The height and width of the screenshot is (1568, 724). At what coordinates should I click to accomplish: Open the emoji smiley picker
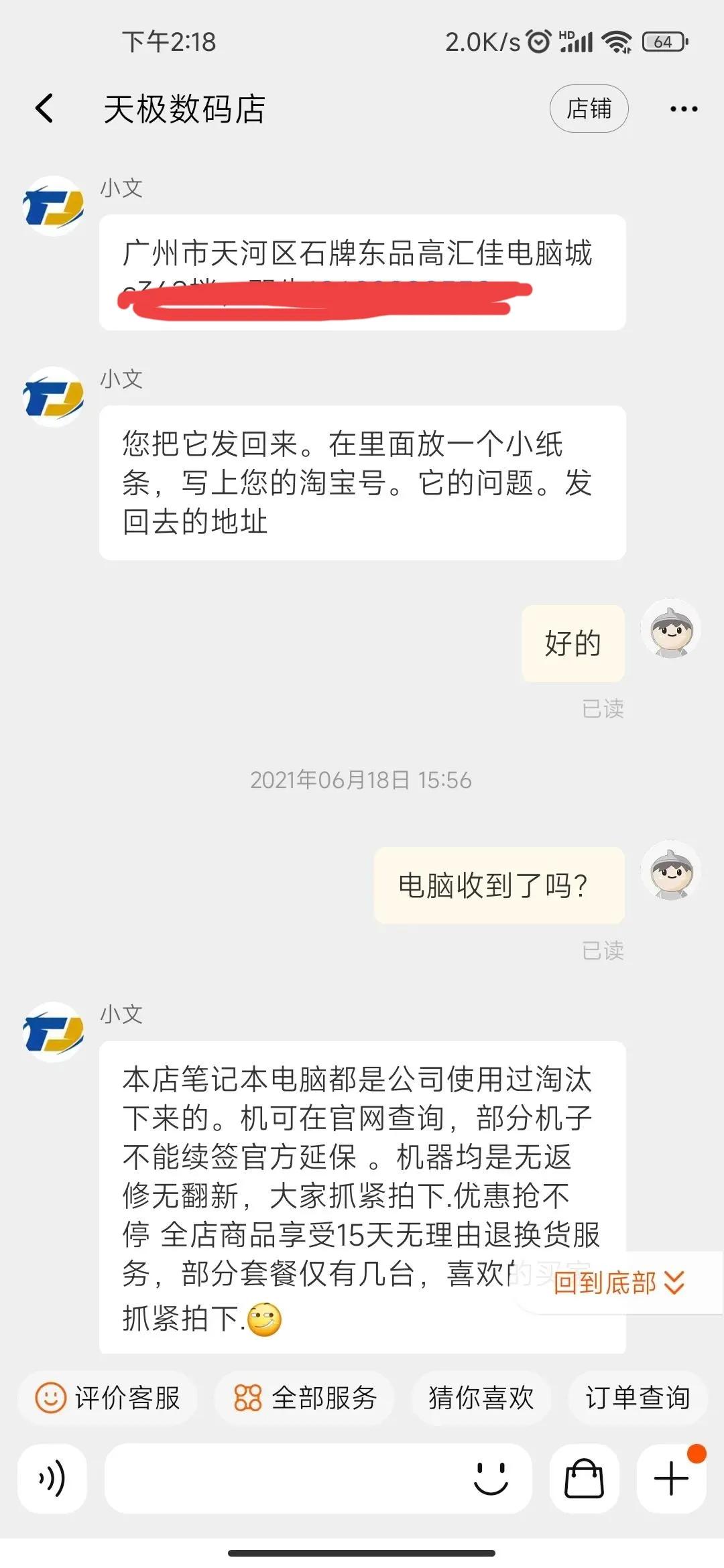pos(493,1480)
